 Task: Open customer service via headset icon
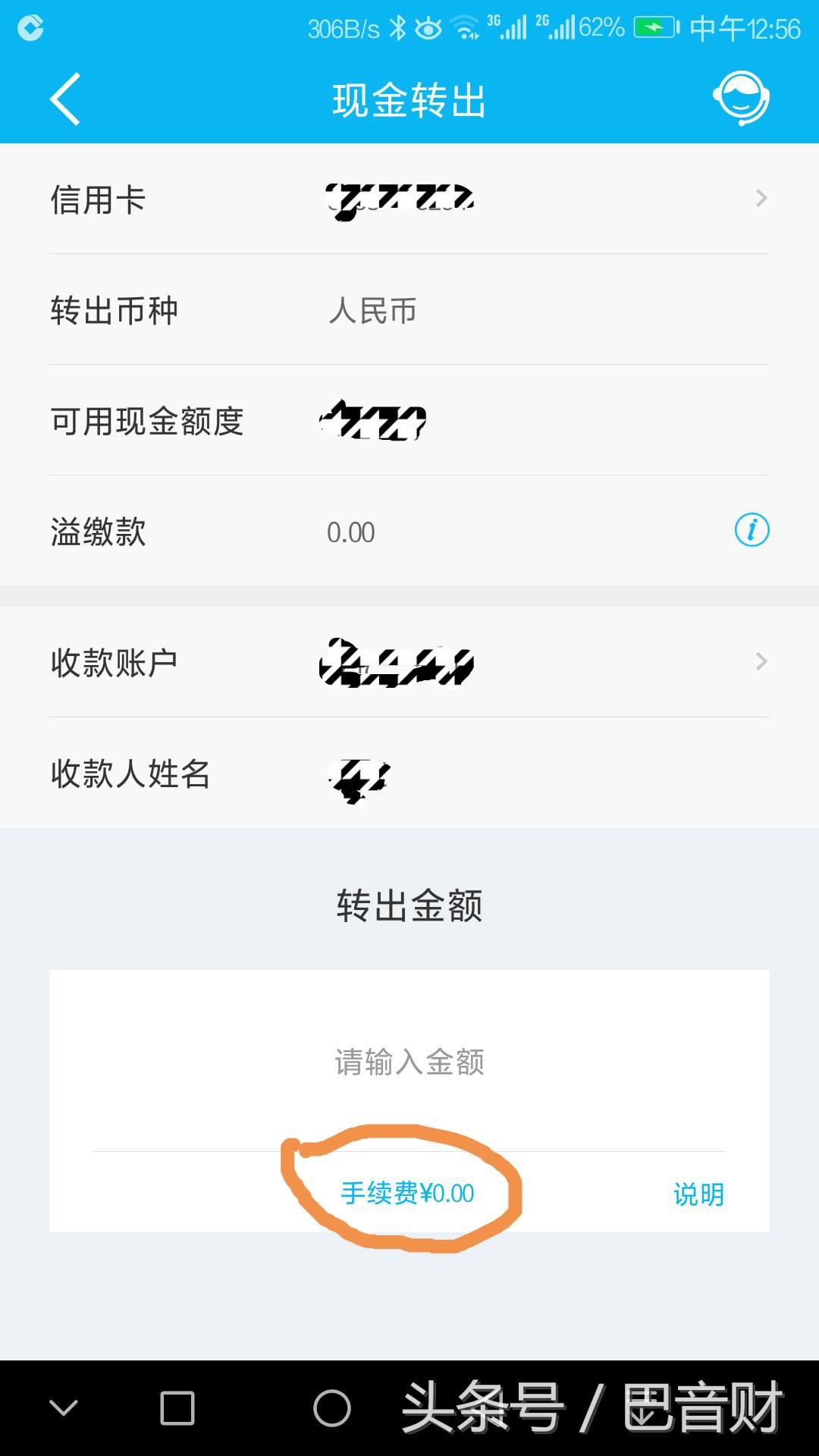(x=742, y=97)
